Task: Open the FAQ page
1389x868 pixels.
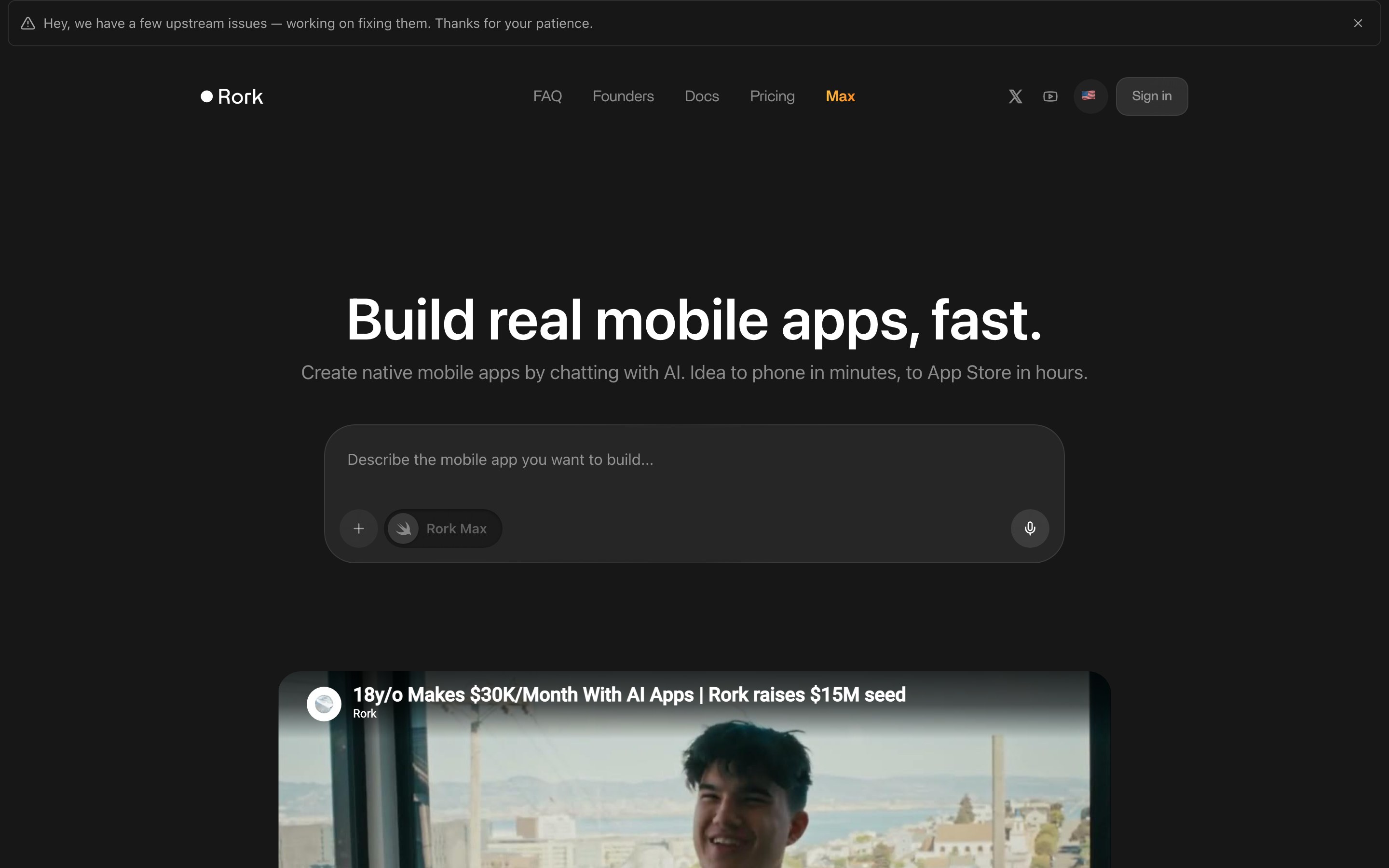Action: pos(547,96)
